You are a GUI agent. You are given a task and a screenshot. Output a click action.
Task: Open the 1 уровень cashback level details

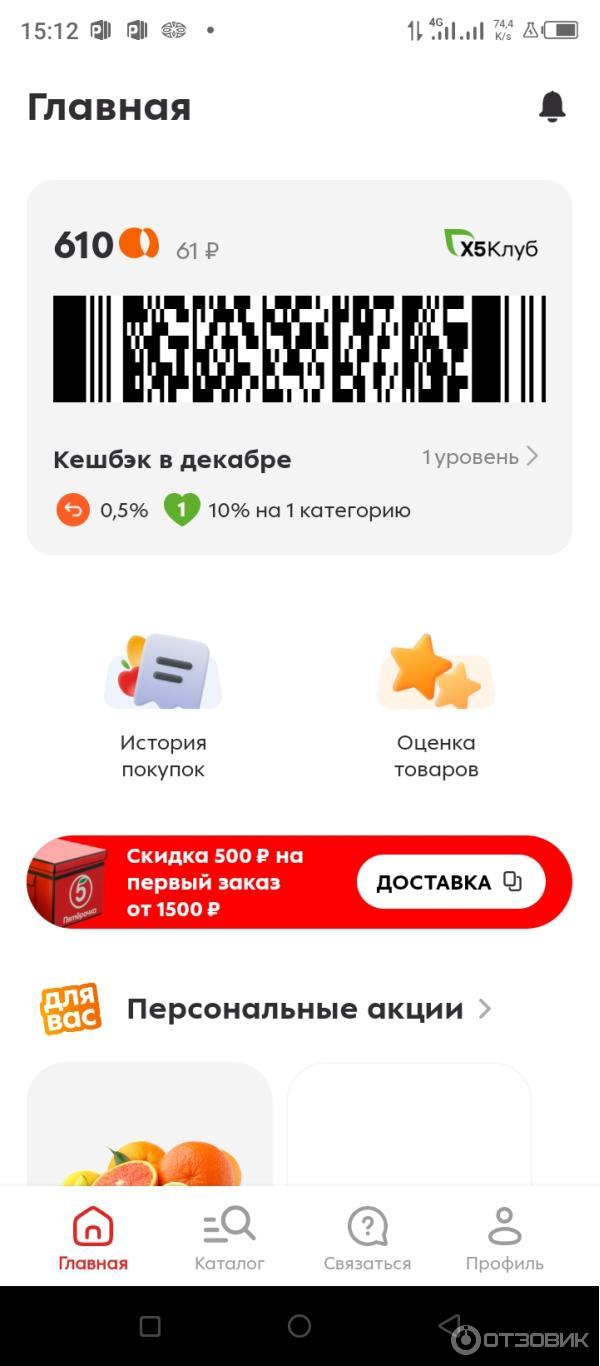click(480, 457)
